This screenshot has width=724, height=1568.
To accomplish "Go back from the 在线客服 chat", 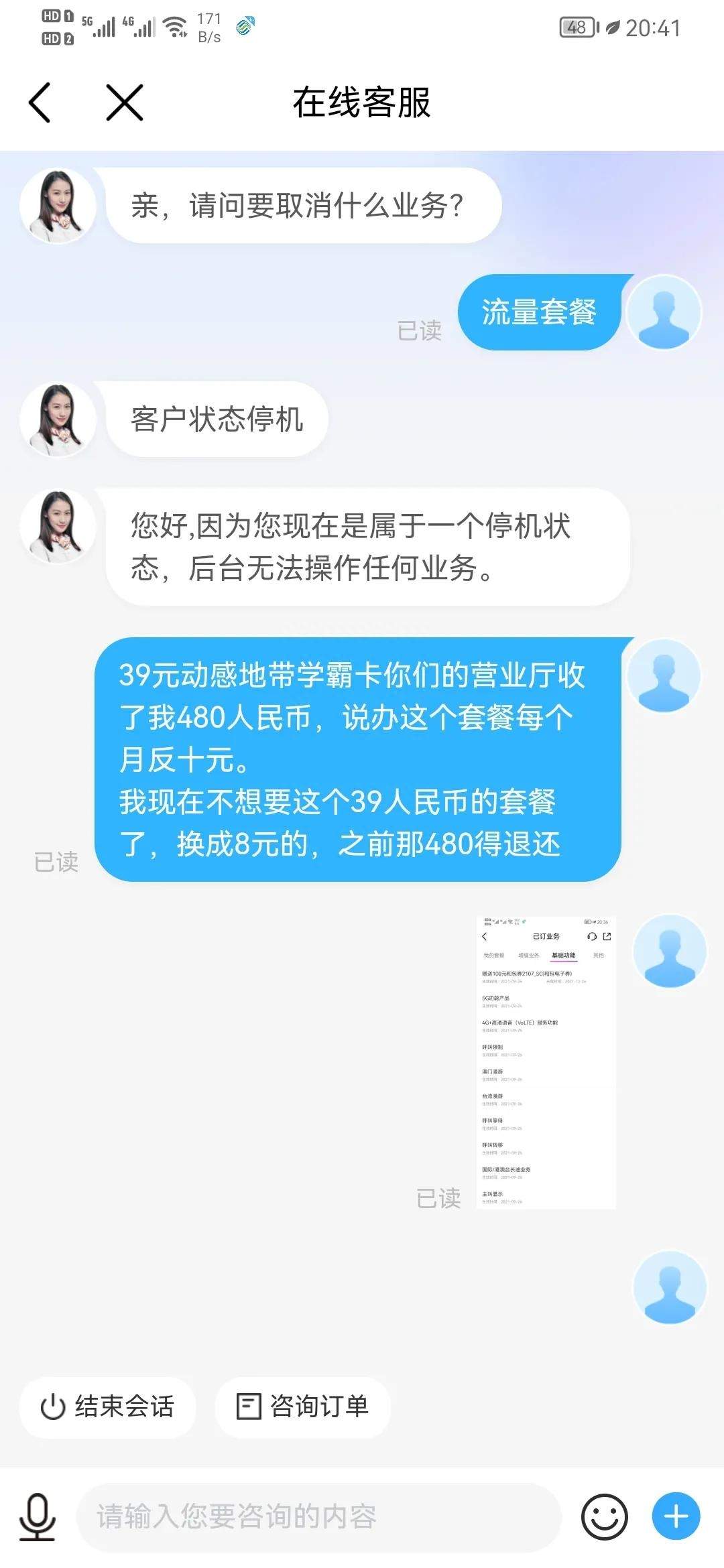I will (40, 103).
